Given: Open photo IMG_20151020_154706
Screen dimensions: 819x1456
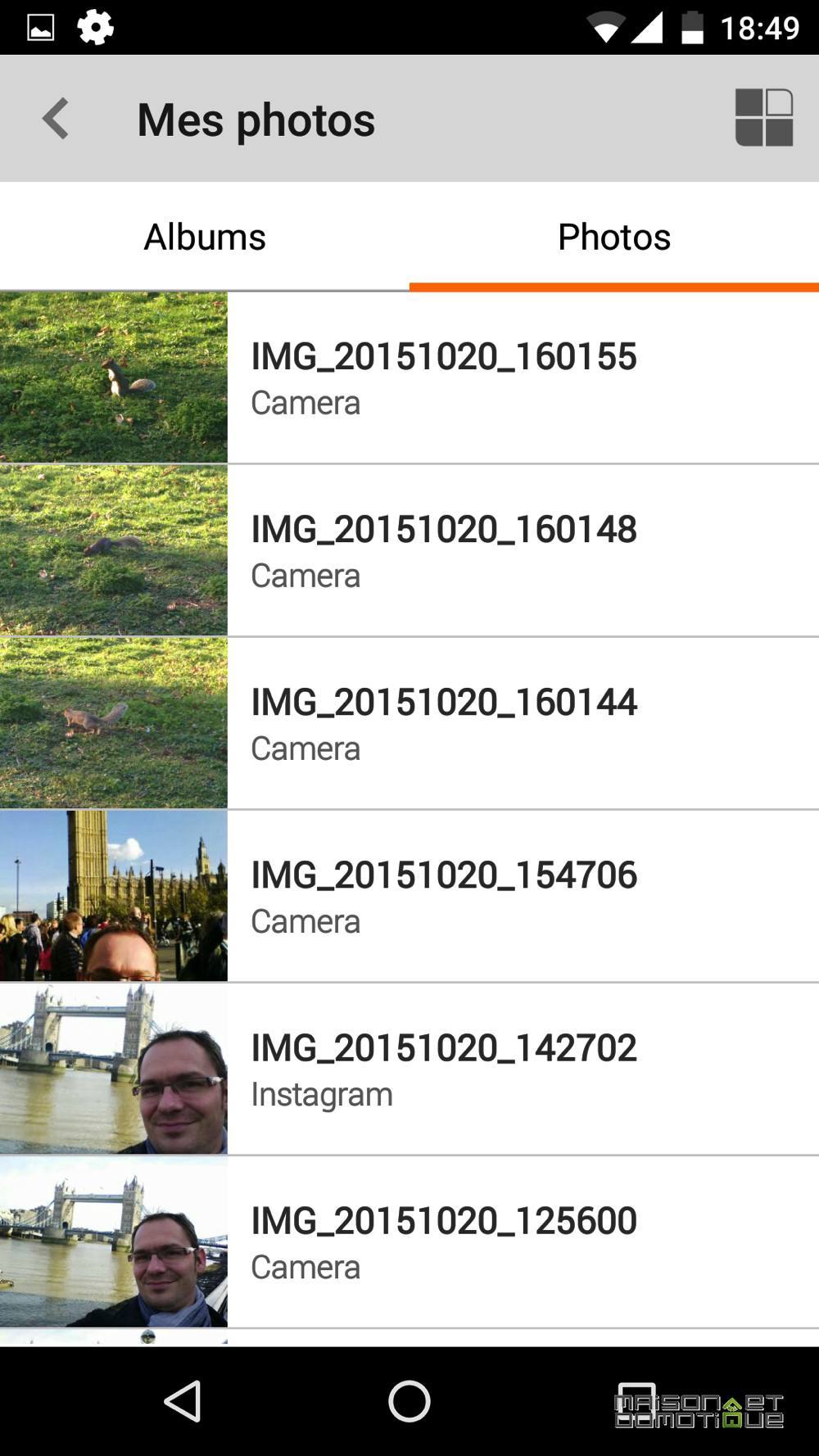Looking at the screenshot, I should coord(409,896).
